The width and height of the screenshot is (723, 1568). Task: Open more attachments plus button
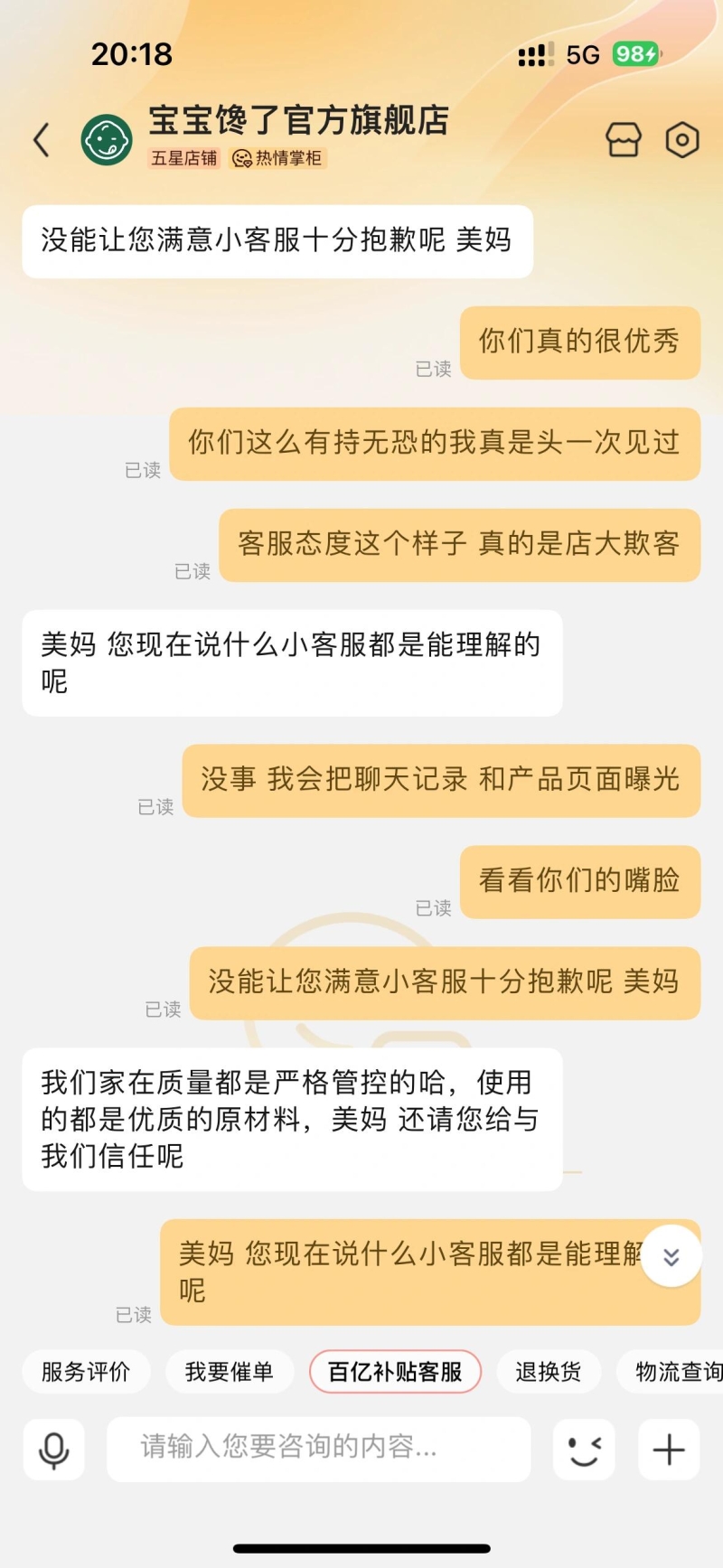click(669, 1450)
